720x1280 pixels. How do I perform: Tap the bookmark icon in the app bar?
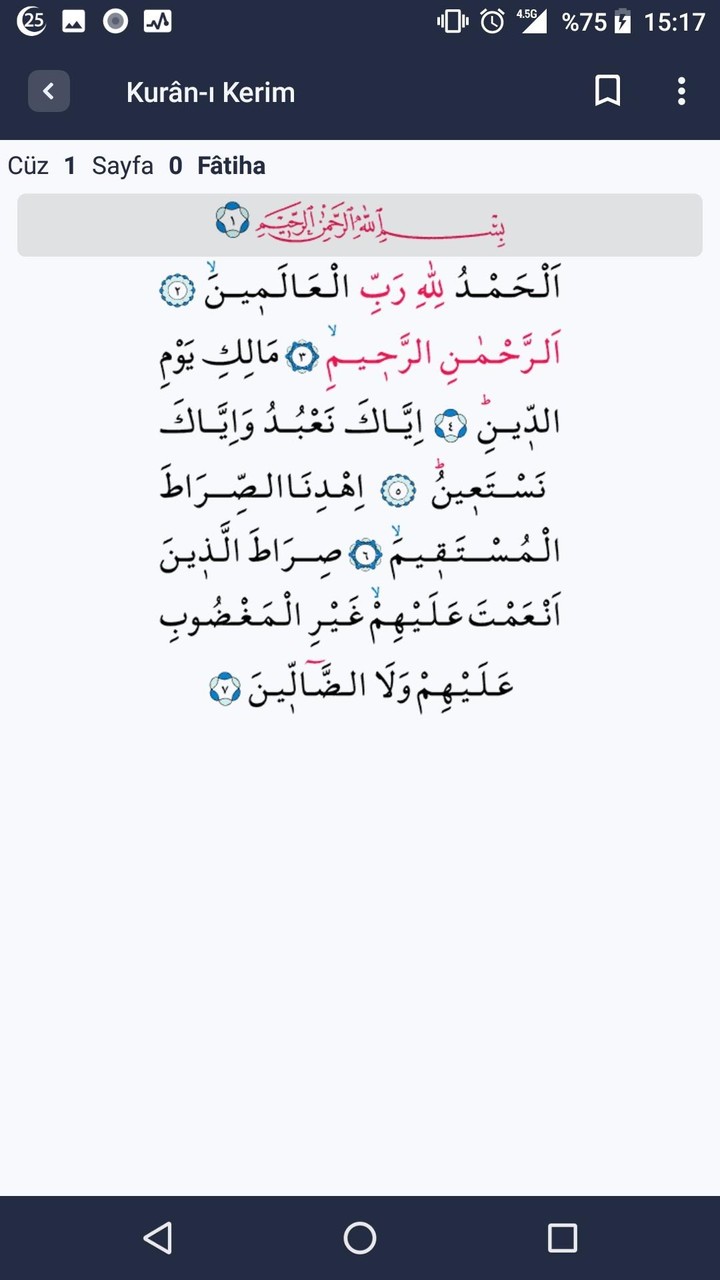pyautogui.click(x=607, y=91)
